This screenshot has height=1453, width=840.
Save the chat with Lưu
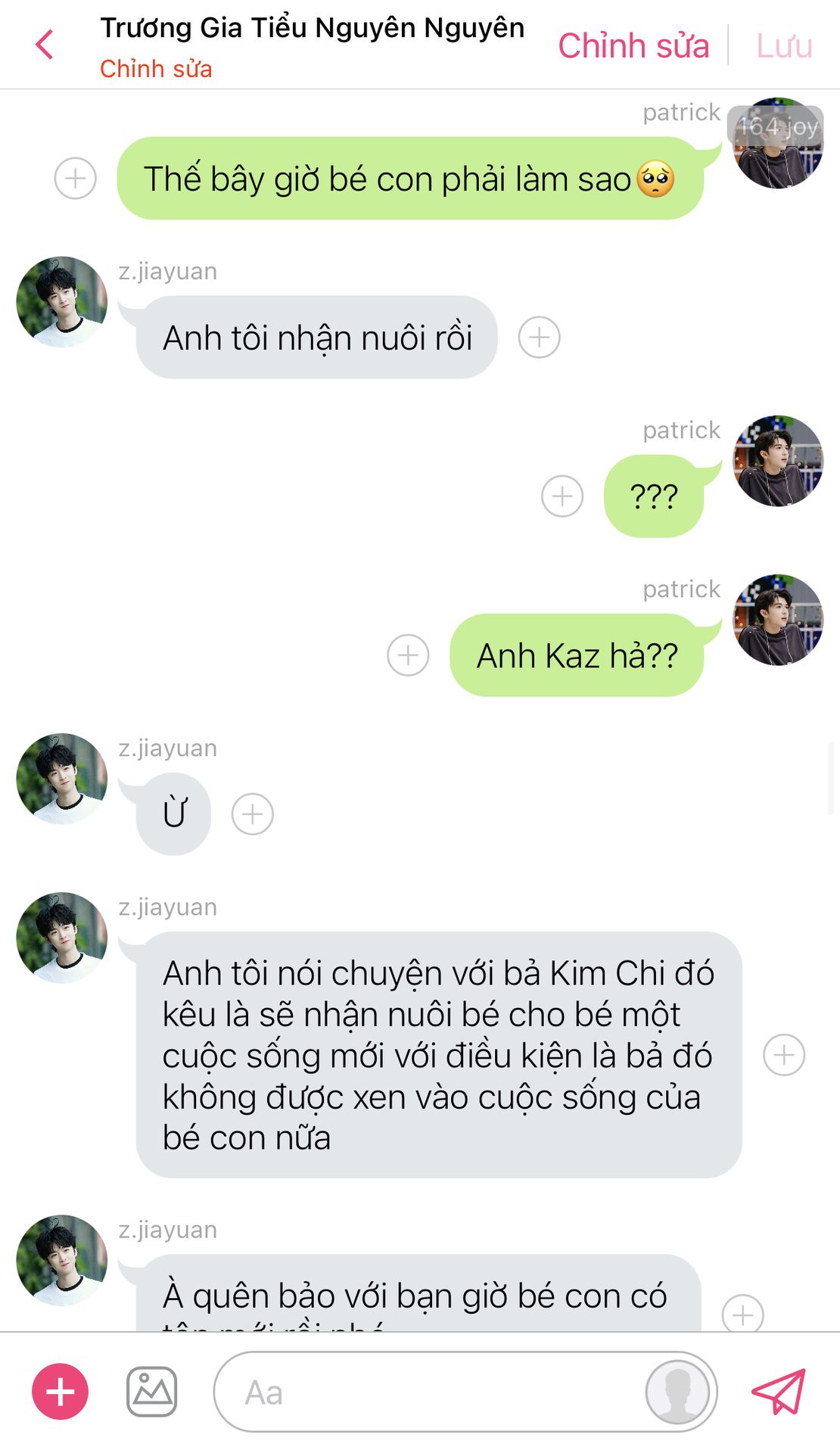(x=784, y=46)
